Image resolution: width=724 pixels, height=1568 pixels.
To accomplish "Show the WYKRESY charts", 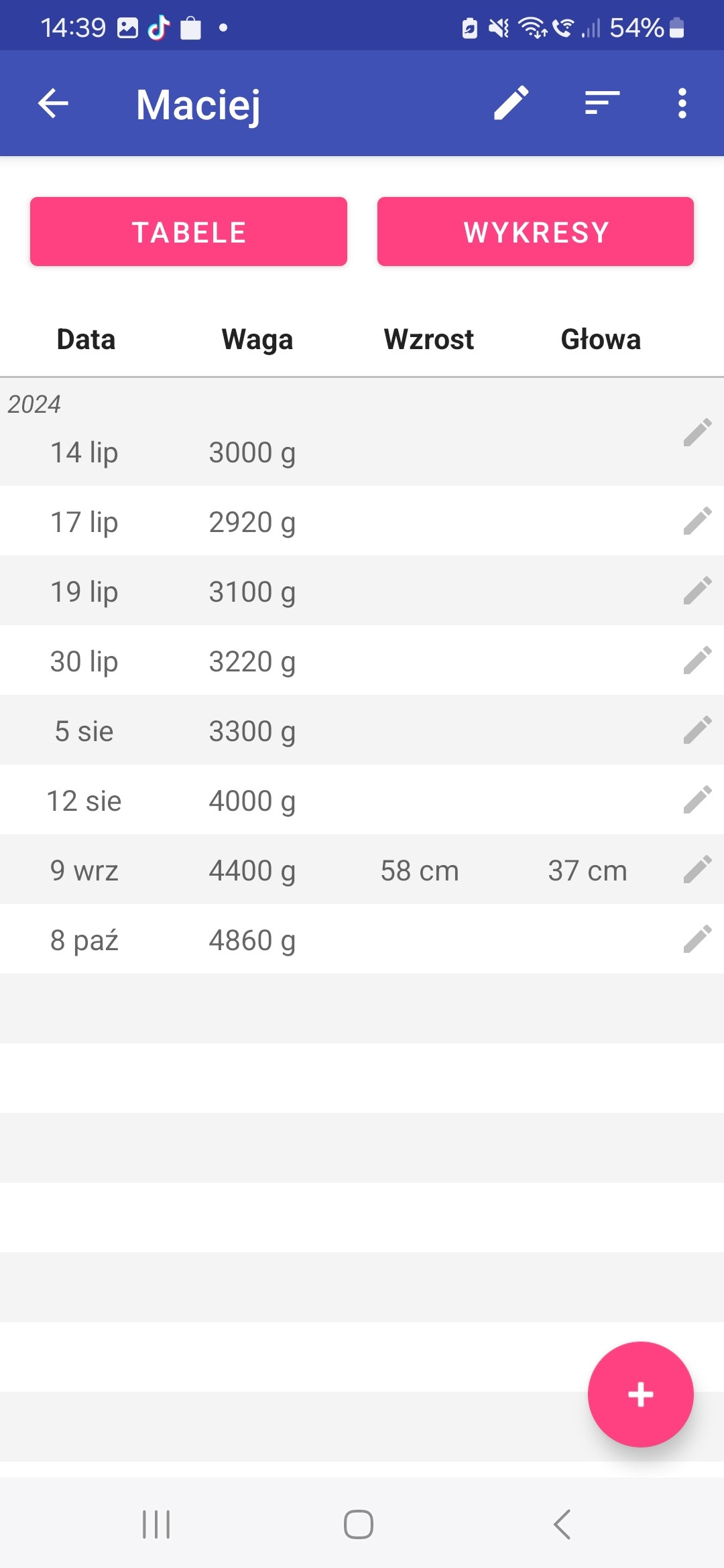I will point(535,232).
